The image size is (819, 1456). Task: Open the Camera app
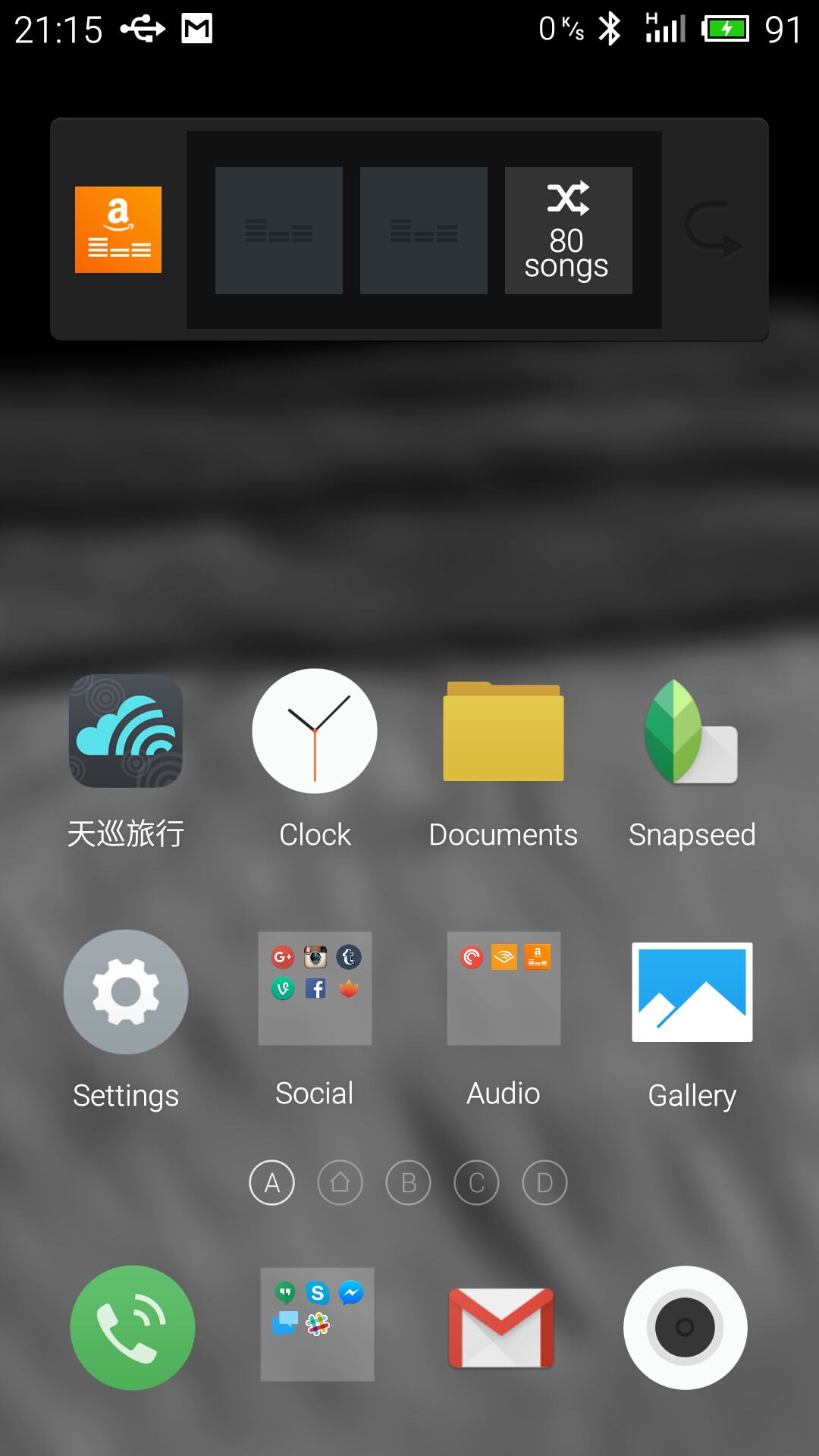[686, 1328]
